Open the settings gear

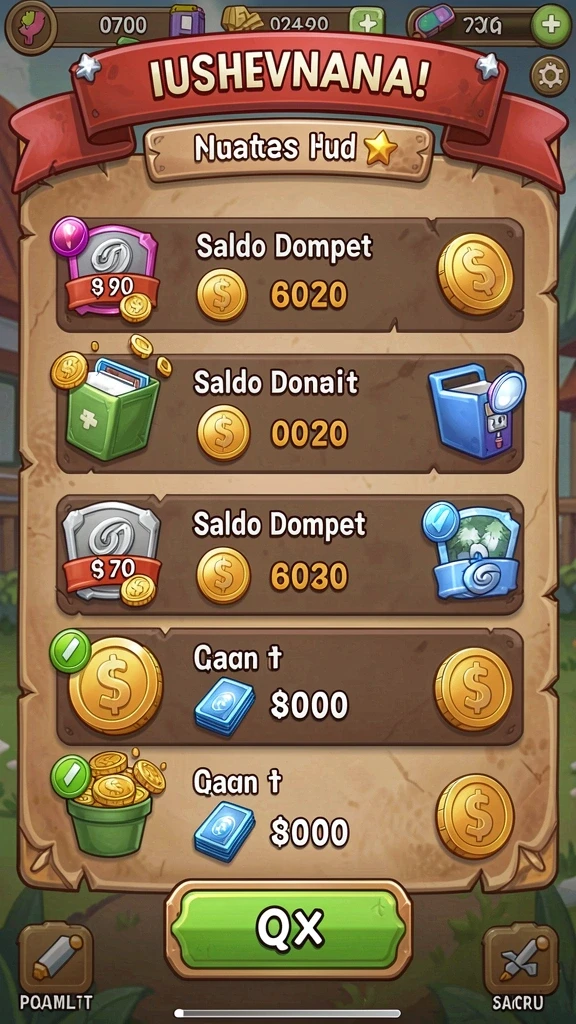pyautogui.click(x=549, y=77)
